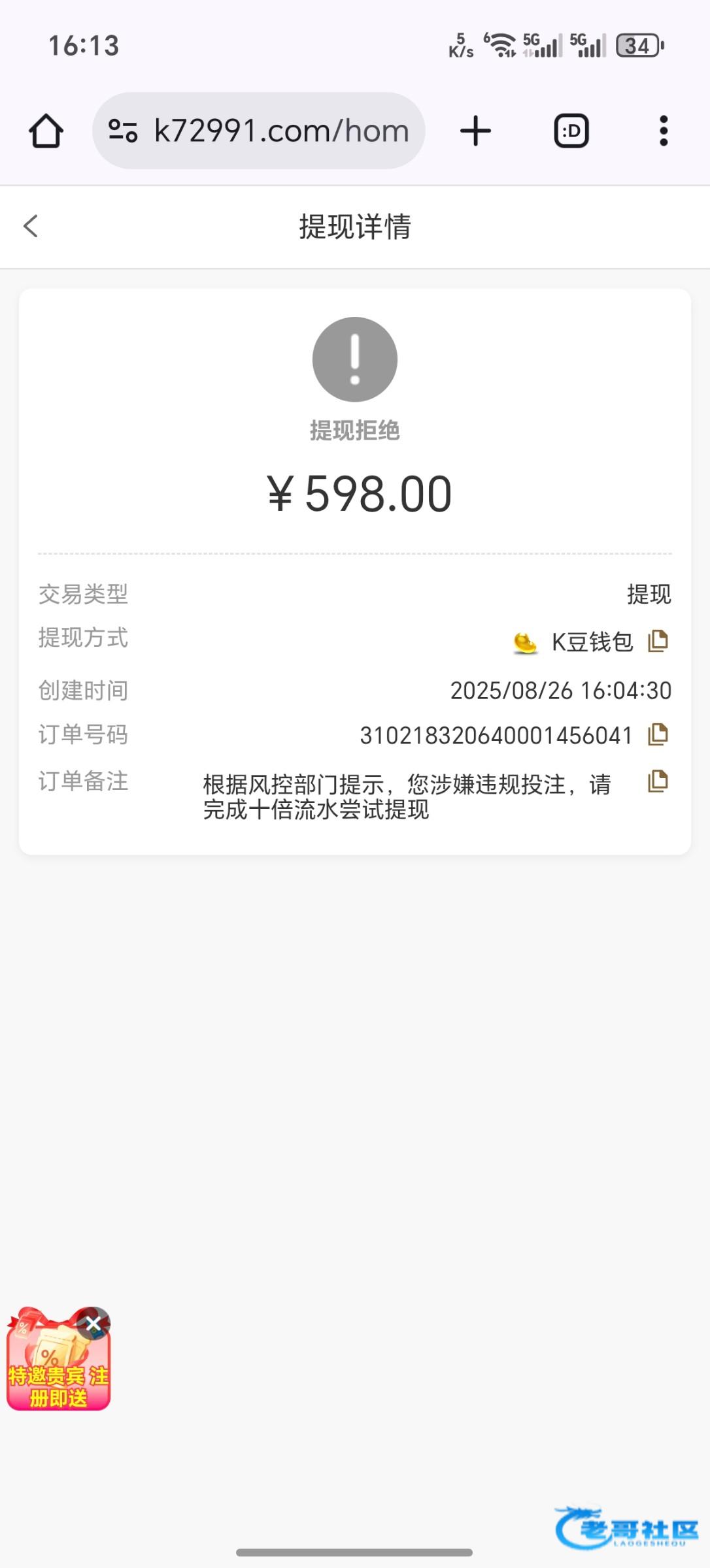
Task: Show the open tabs switcher
Action: pos(571,131)
